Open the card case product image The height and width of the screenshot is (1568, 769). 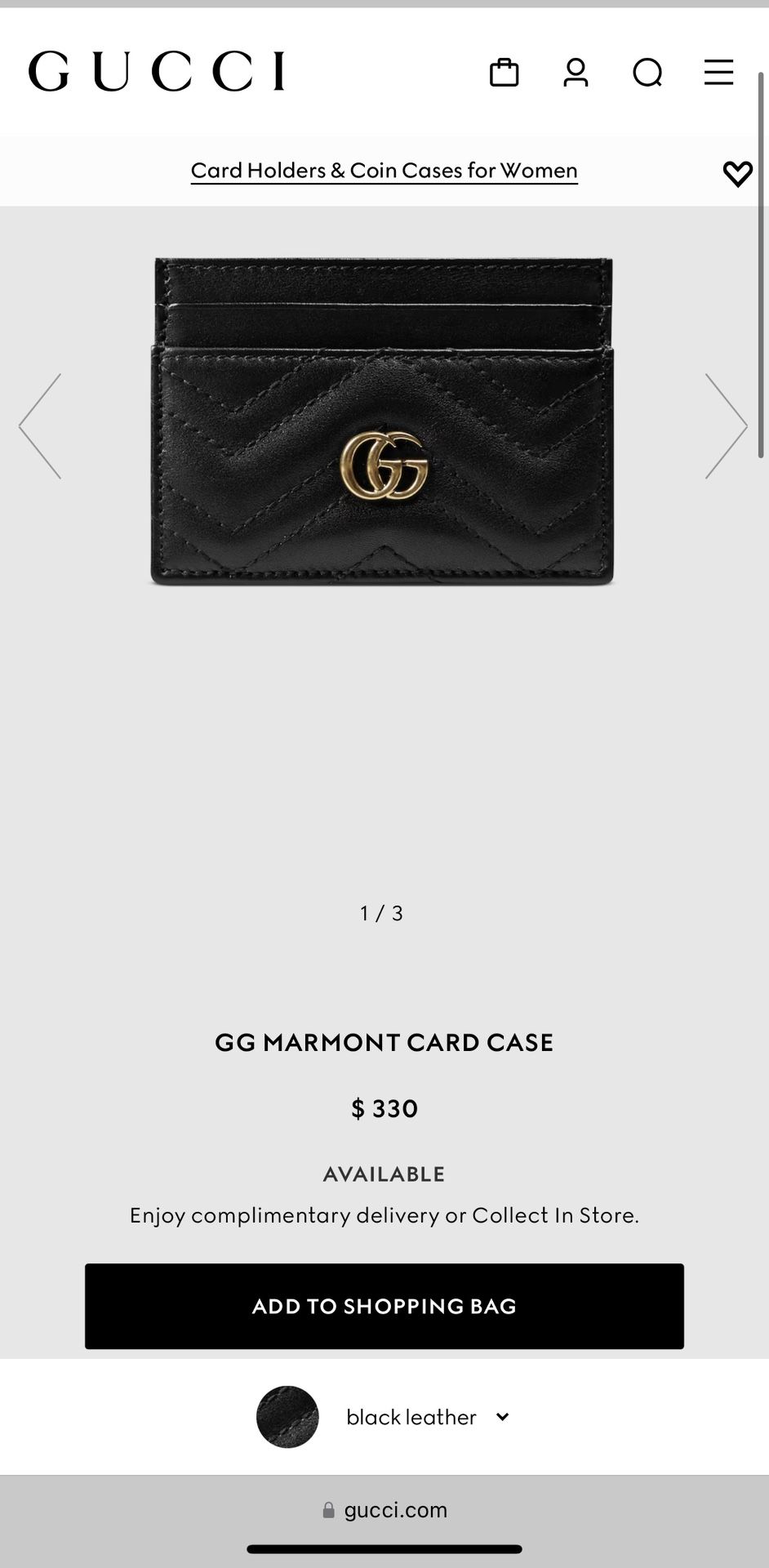tap(382, 422)
